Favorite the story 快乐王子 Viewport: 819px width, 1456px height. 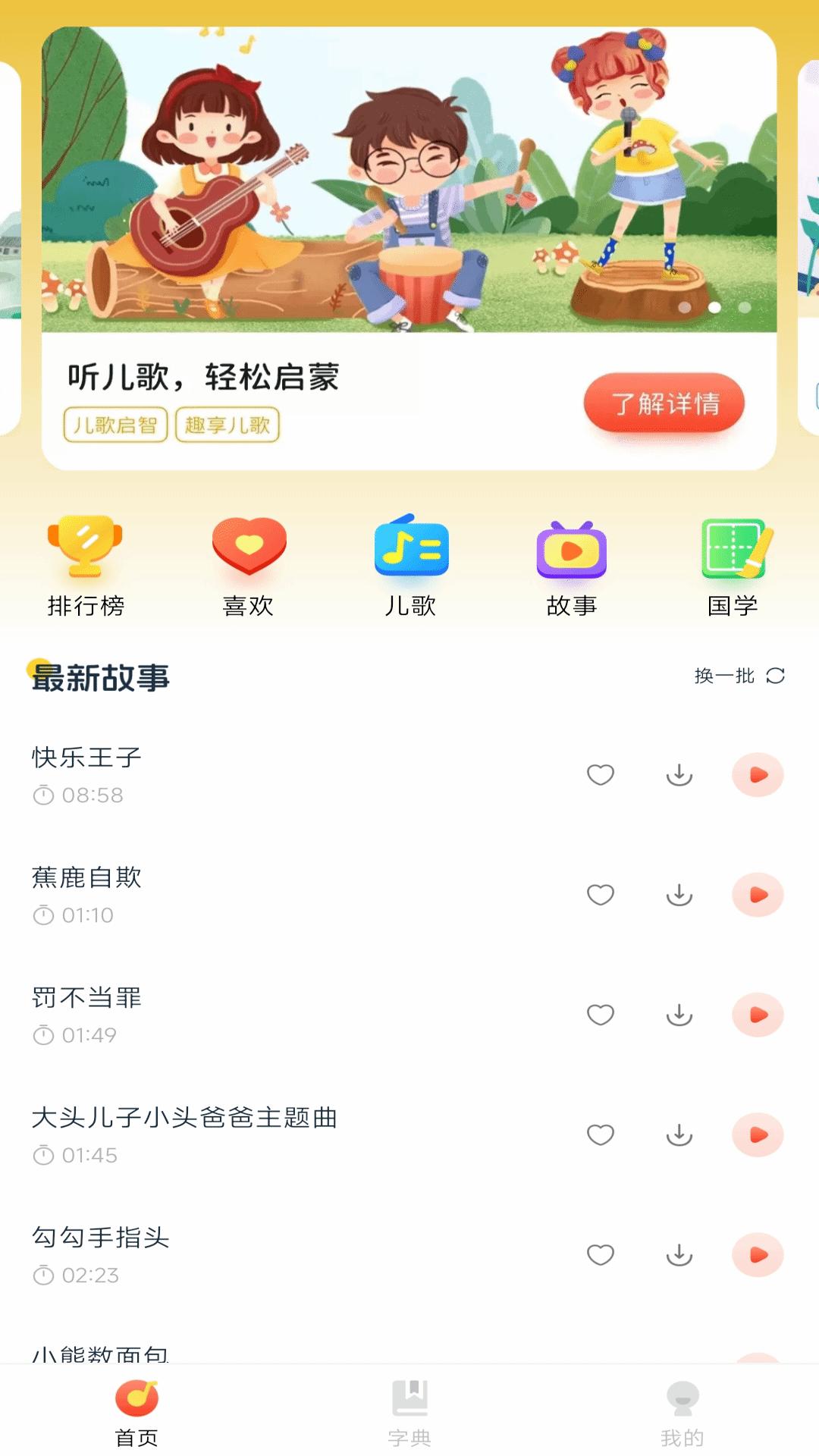click(x=601, y=775)
